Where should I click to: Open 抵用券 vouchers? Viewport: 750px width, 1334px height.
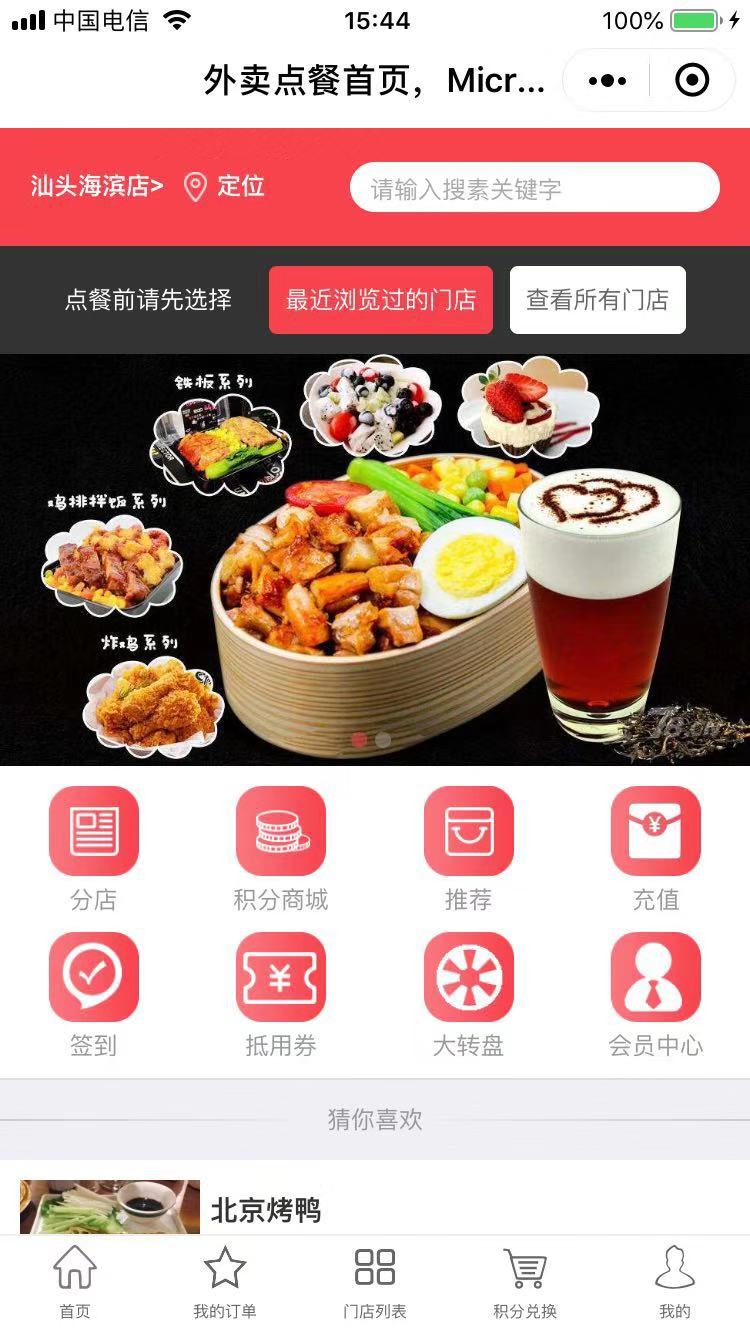(281, 993)
